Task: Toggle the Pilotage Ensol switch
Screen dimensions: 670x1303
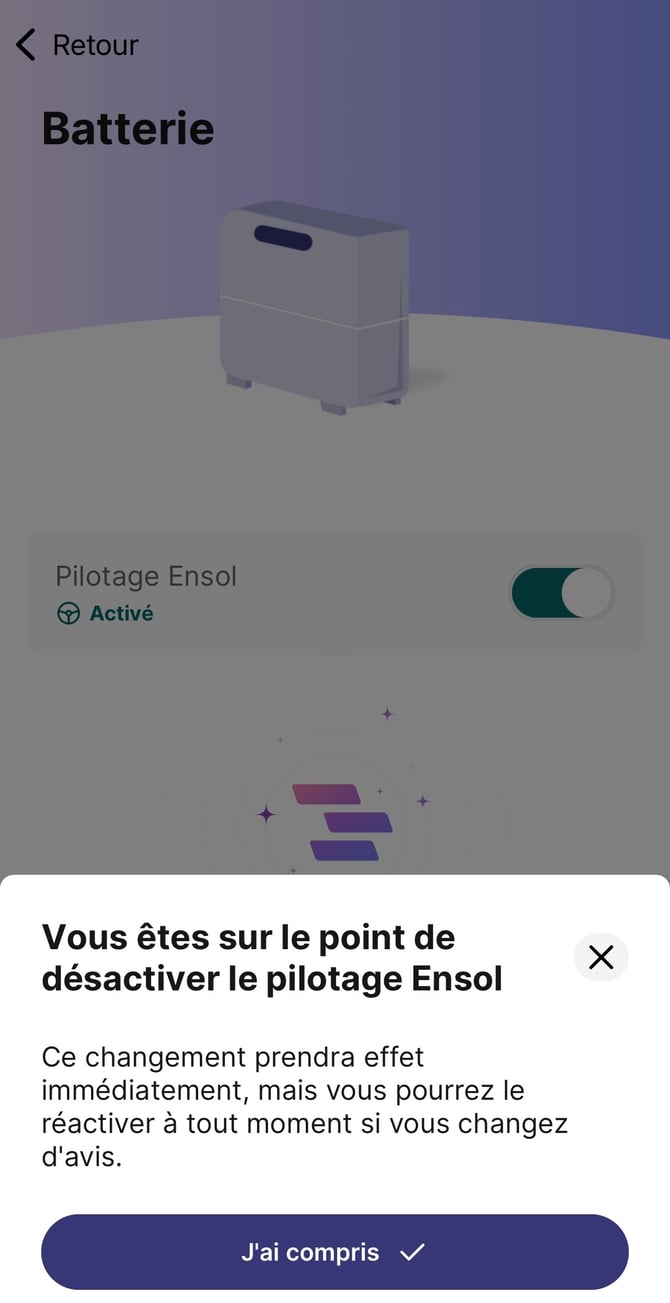Action: [562, 594]
